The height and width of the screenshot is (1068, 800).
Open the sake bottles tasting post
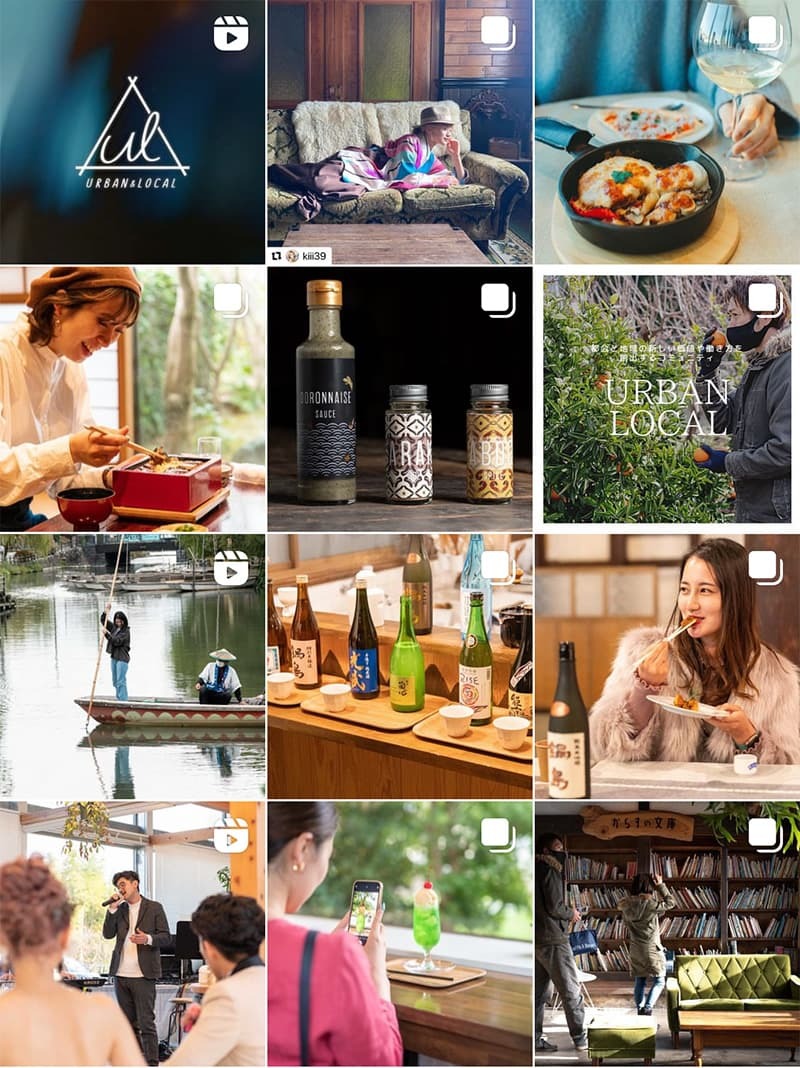399,665
